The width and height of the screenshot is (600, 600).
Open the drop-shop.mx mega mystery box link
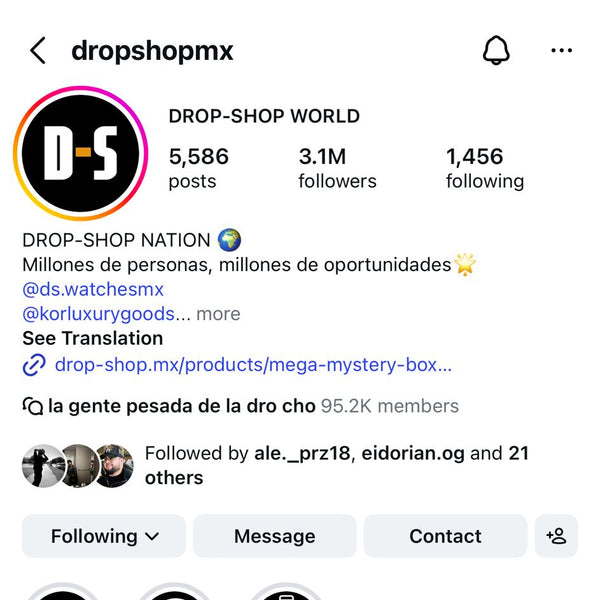[x=252, y=365]
